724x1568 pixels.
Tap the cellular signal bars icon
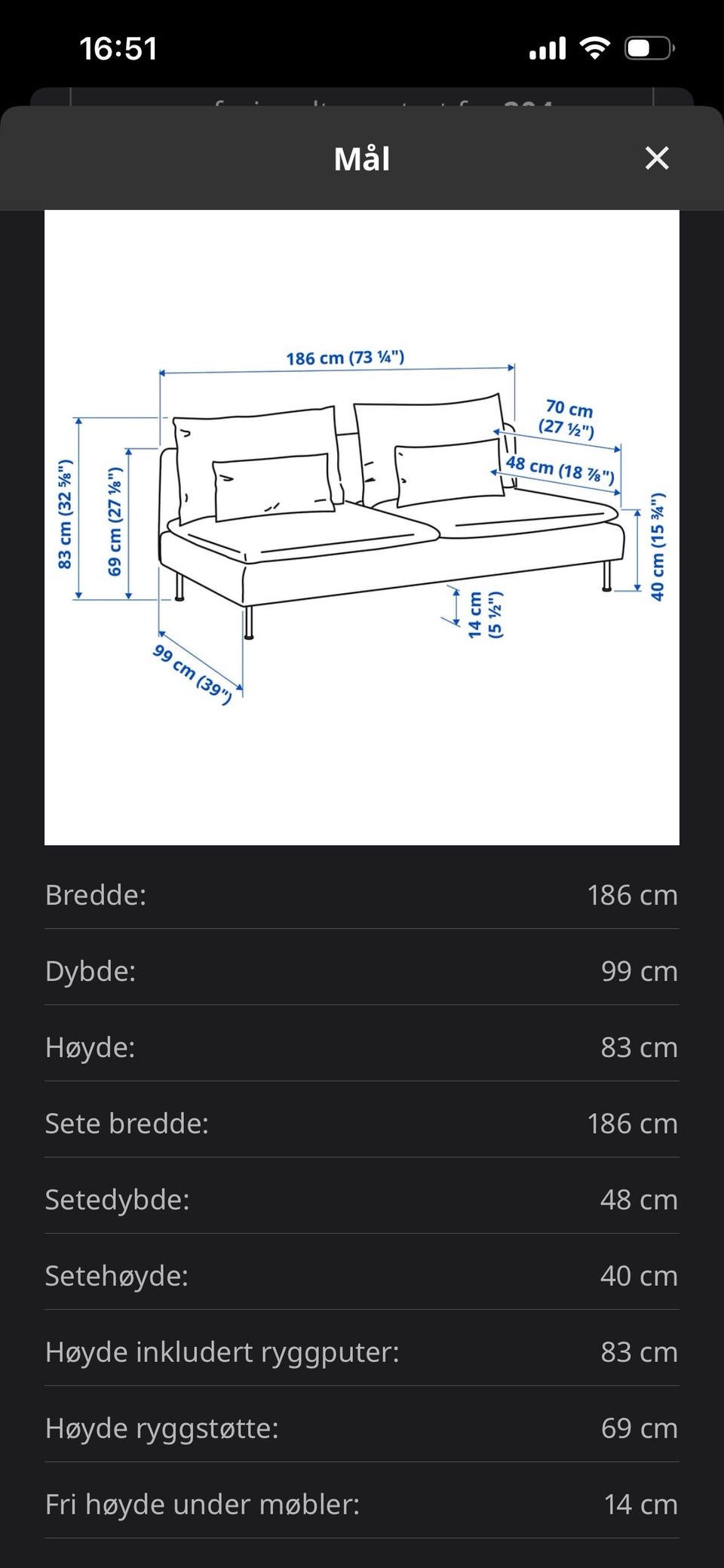[548, 48]
